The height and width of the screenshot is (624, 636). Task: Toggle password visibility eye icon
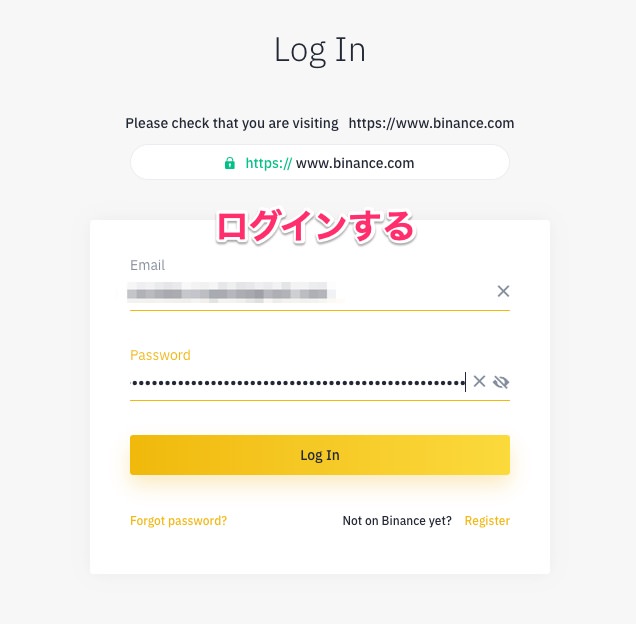(501, 382)
